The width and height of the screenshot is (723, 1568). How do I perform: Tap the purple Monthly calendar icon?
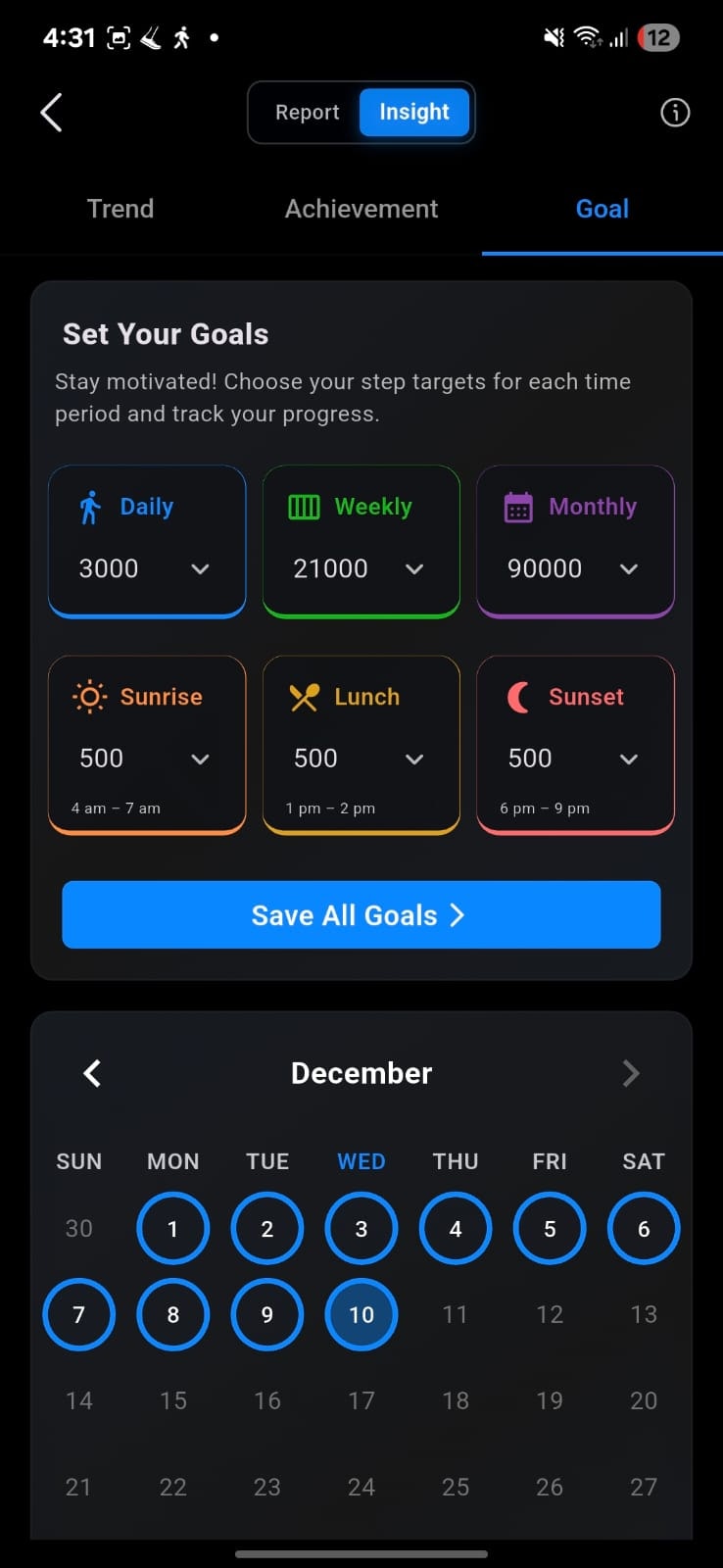point(517,507)
